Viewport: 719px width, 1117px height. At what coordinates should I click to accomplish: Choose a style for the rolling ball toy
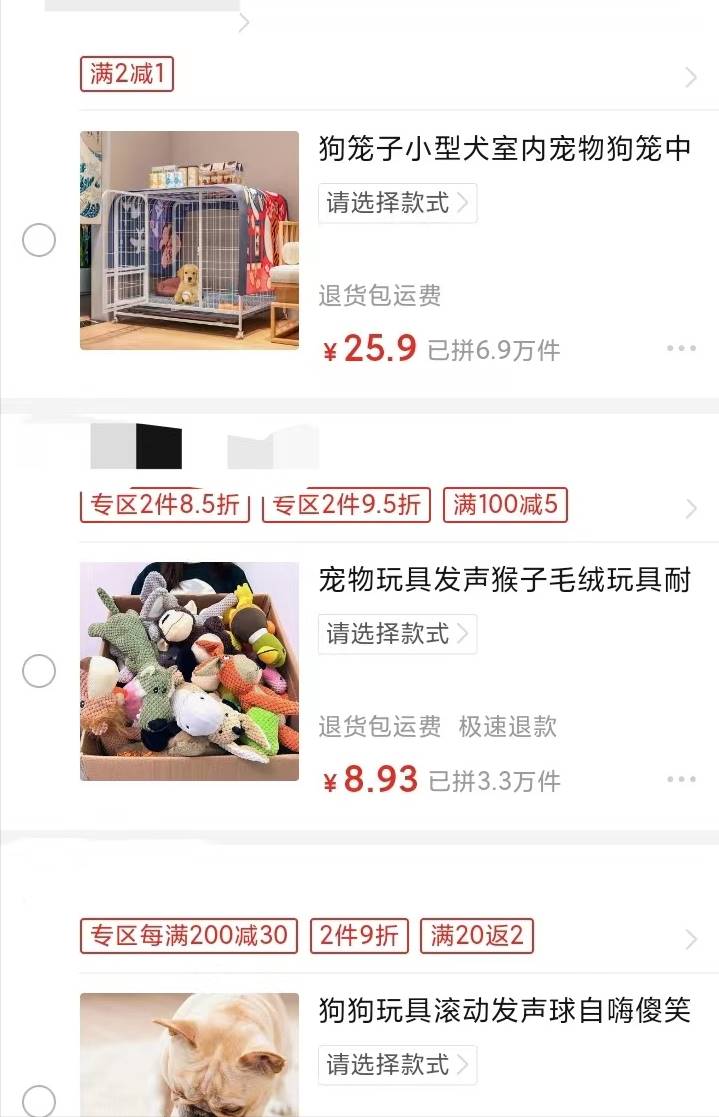[x=397, y=1065]
